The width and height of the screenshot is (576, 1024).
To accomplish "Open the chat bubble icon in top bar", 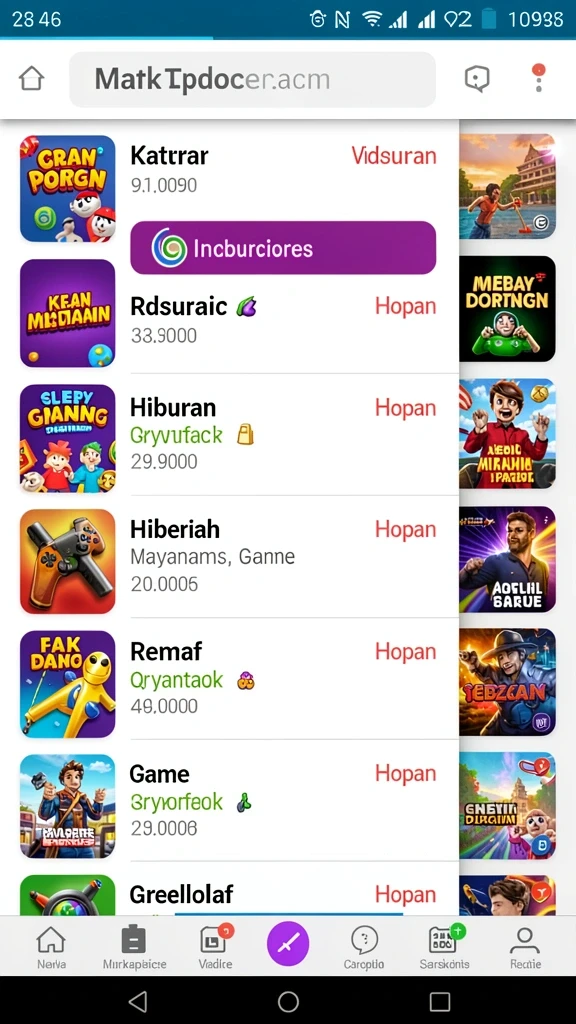I will 477,79.
